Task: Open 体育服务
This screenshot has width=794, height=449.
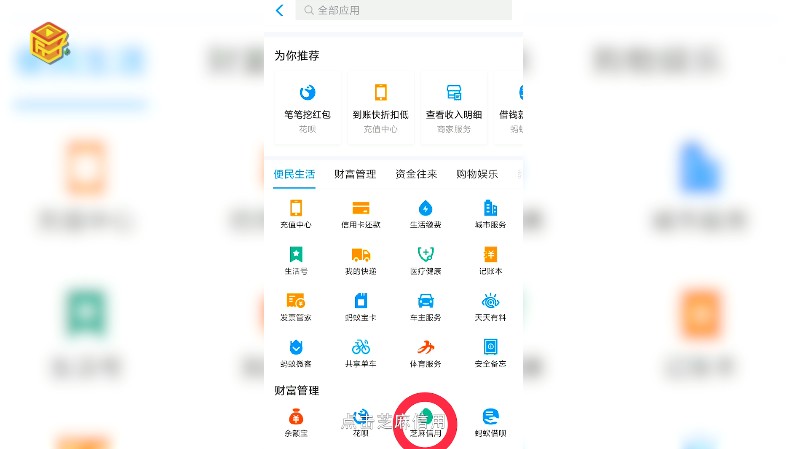Action: tap(426, 352)
